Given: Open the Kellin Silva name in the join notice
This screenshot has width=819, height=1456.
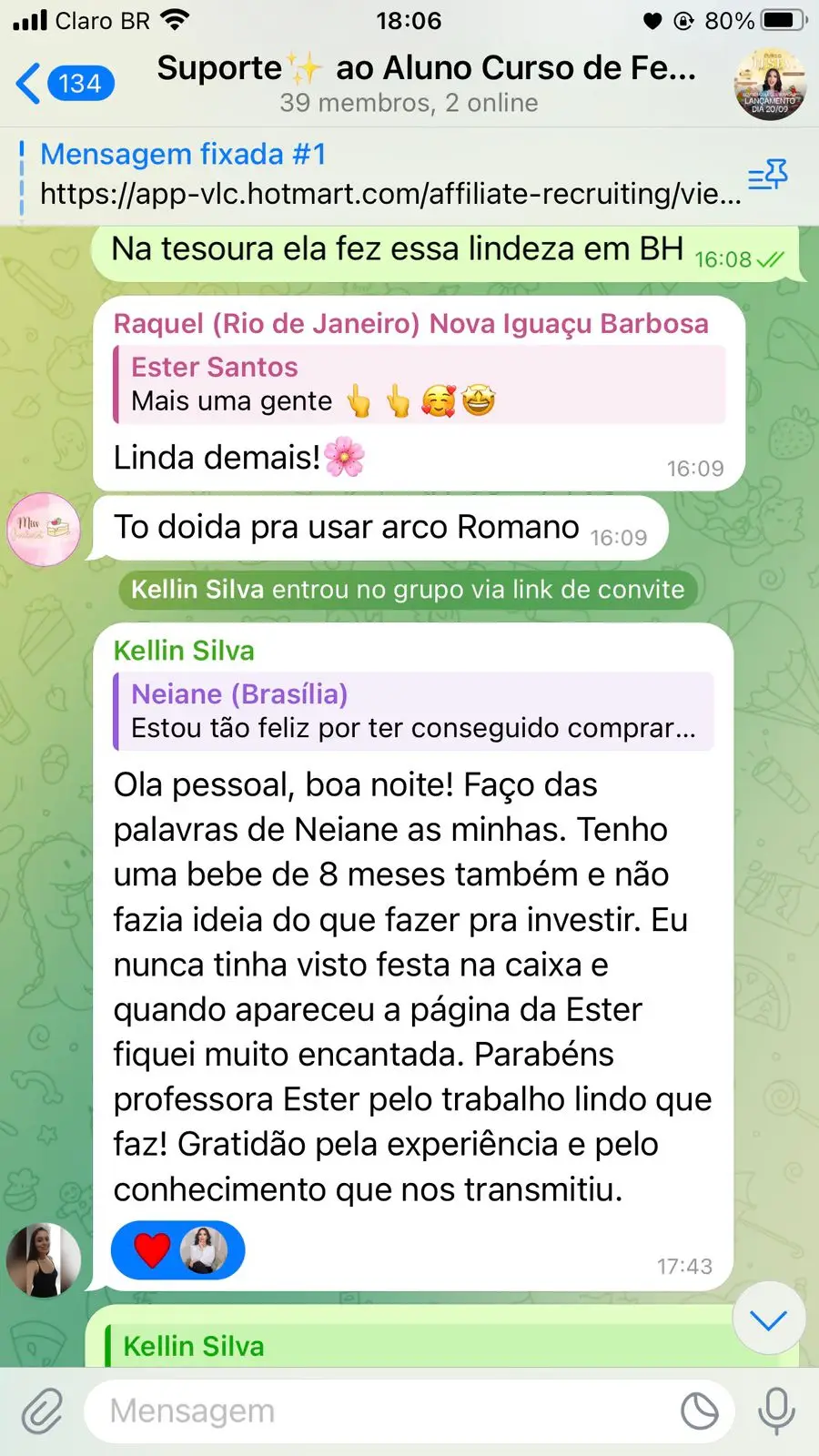Looking at the screenshot, I should tap(197, 590).
